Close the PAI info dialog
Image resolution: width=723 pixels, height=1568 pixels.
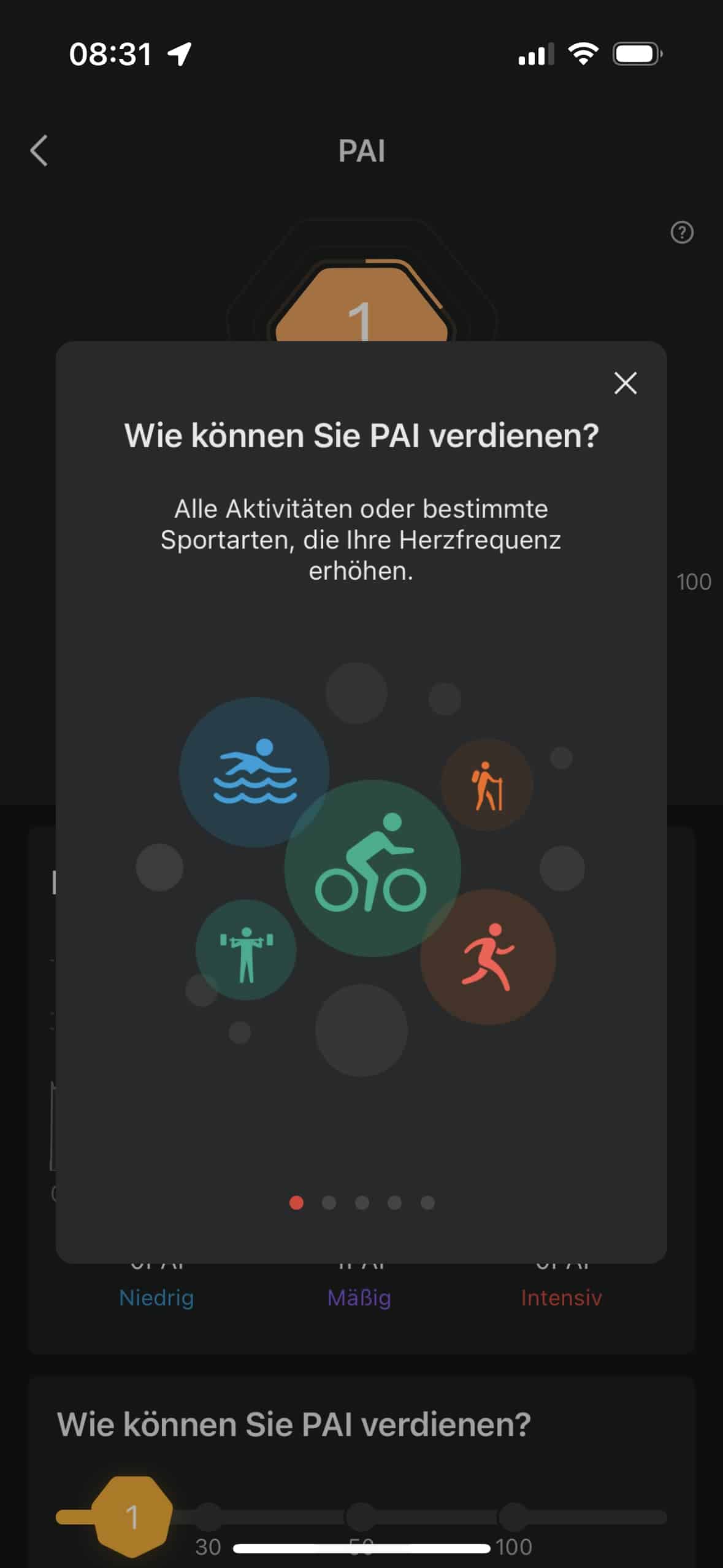tap(625, 383)
